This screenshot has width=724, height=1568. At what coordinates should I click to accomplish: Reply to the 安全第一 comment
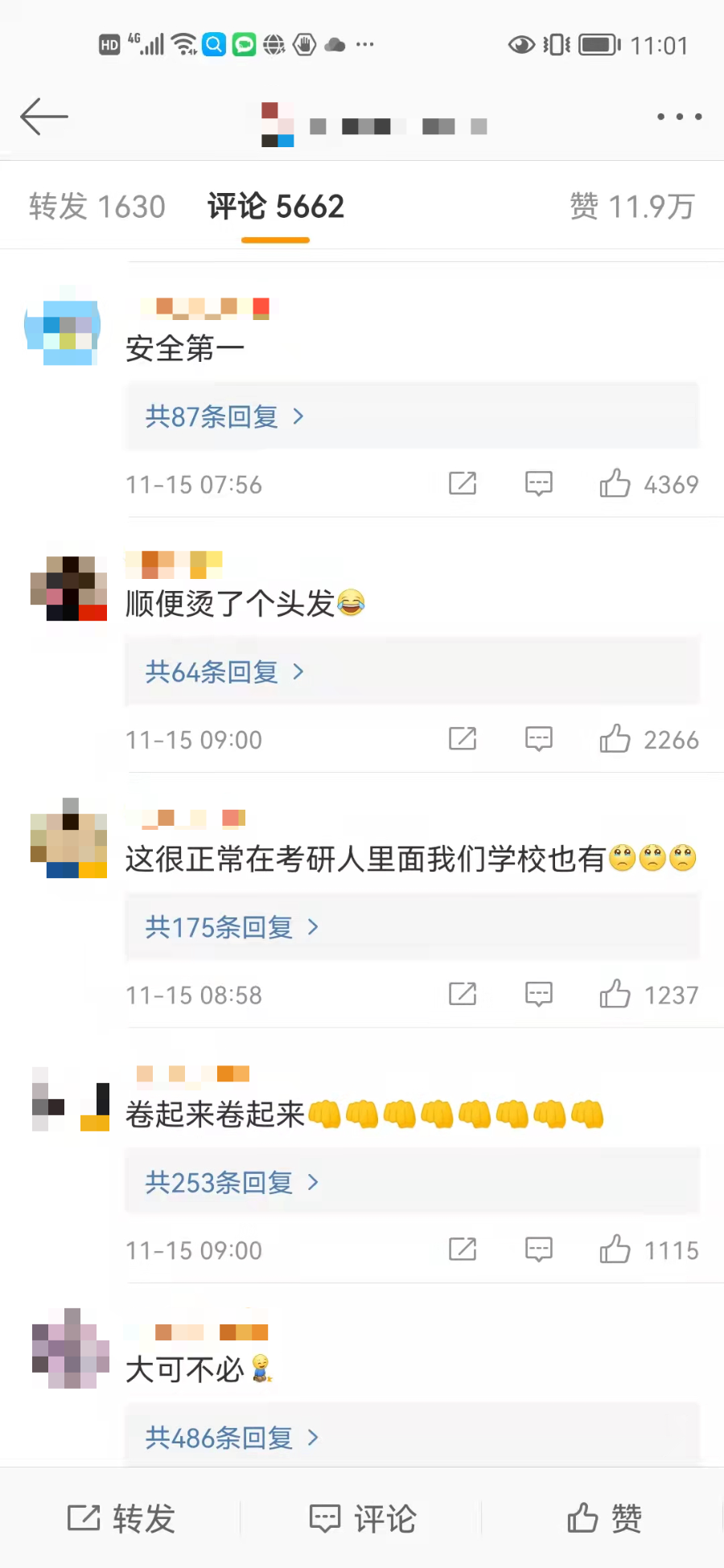coord(539,484)
